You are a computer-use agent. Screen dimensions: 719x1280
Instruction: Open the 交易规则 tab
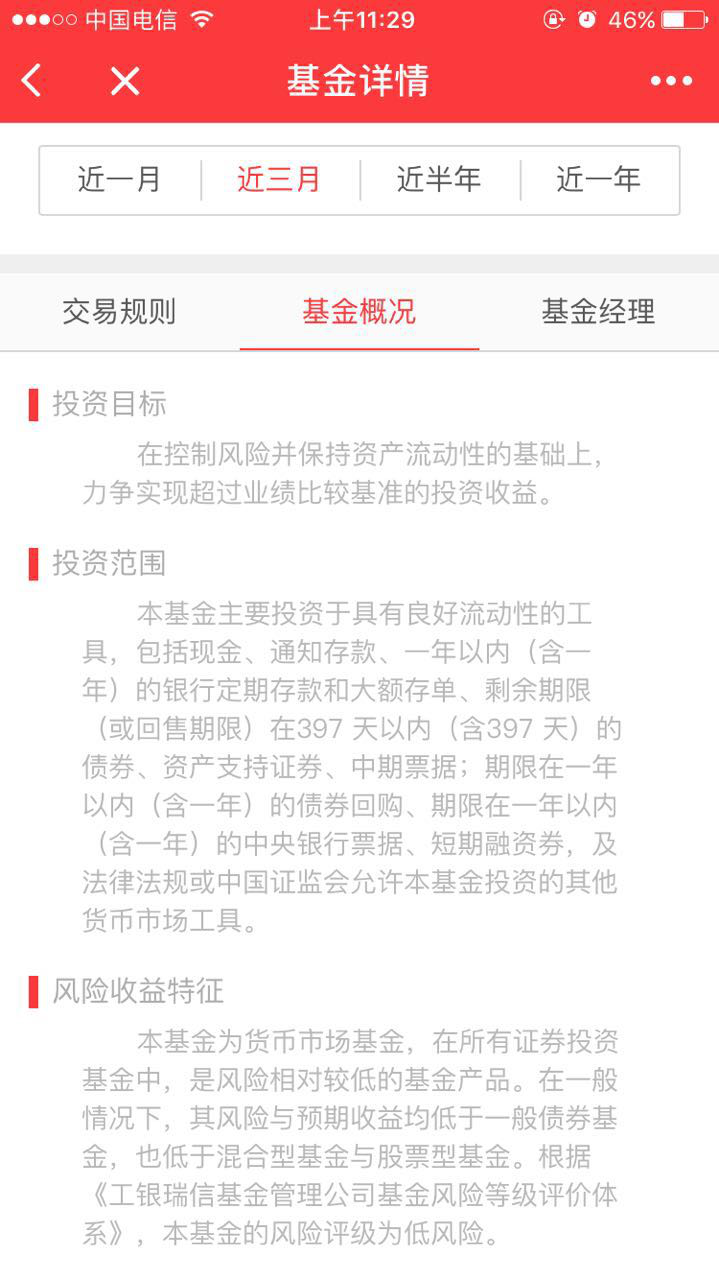119,312
